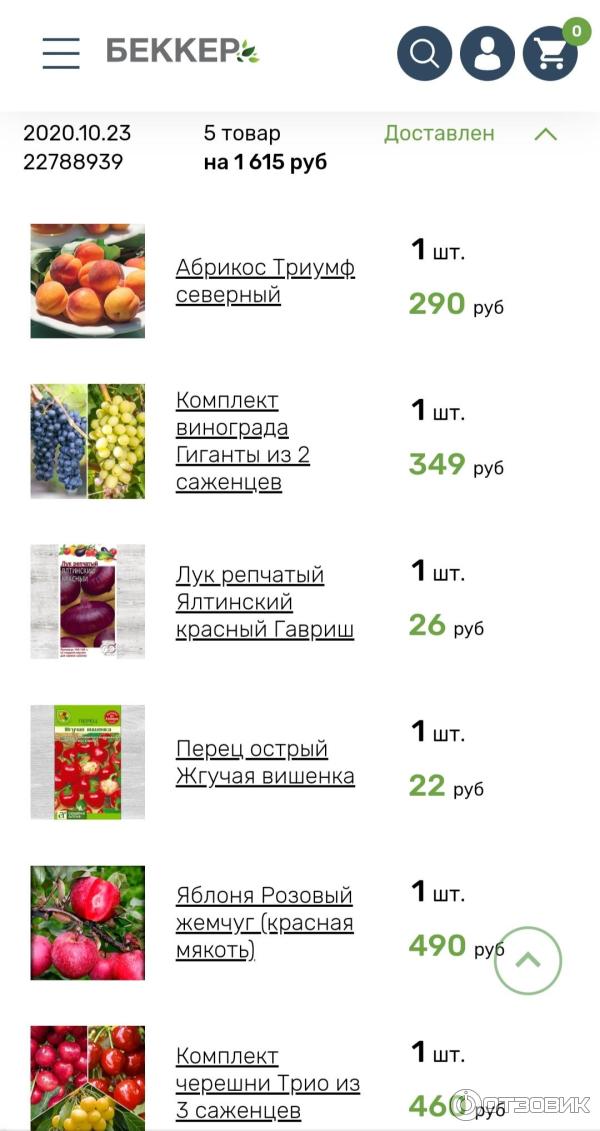This screenshot has width=600, height=1131.
Task: Tap the scroll-to-top arrow button
Action: coord(528,960)
